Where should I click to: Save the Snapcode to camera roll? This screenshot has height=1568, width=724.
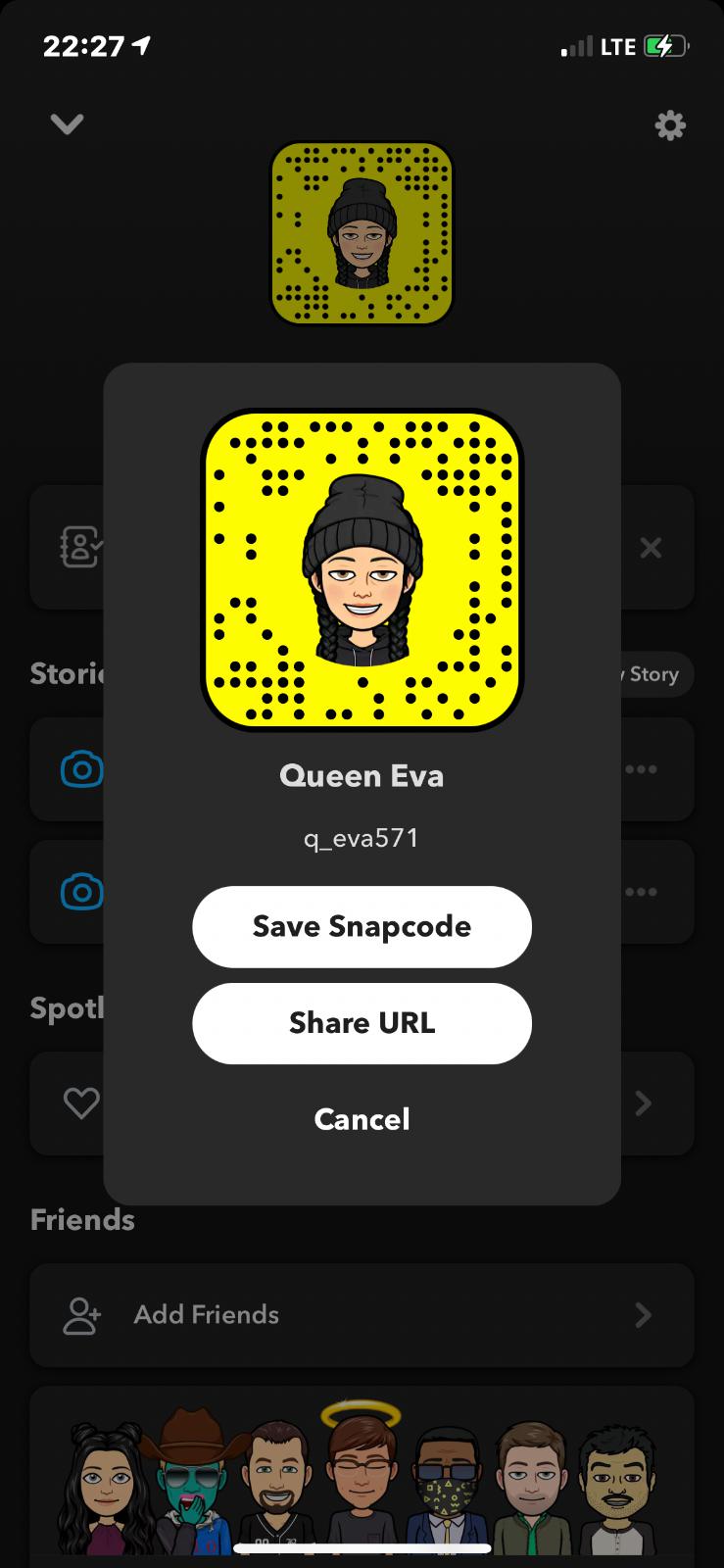tap(362, 926)
